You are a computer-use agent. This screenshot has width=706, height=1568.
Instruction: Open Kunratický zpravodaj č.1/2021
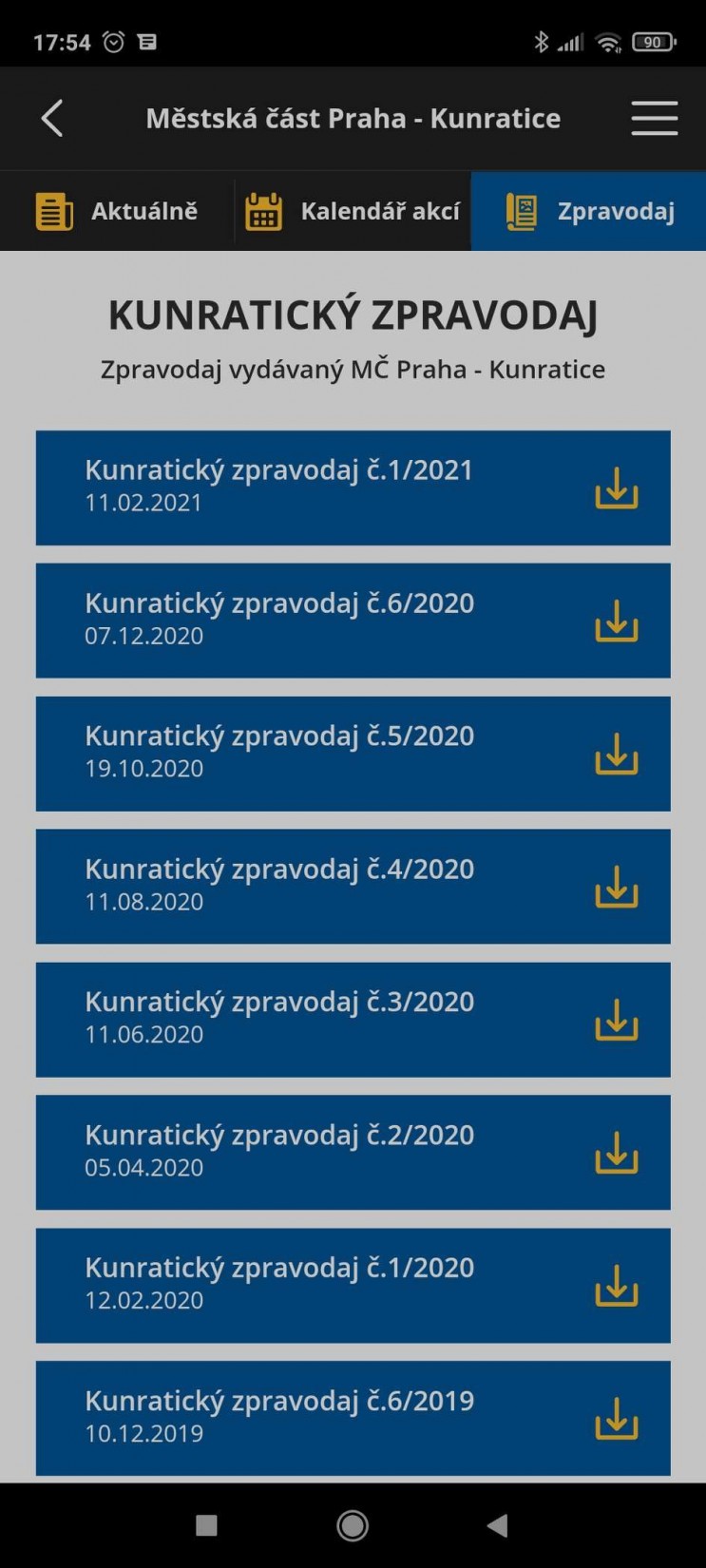353,488
